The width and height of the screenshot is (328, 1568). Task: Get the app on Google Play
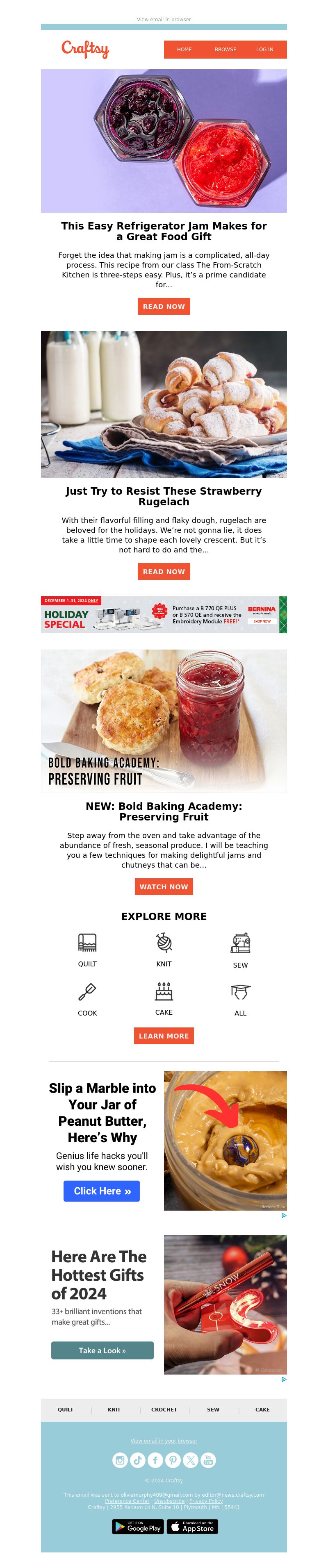pos(137,1527)
